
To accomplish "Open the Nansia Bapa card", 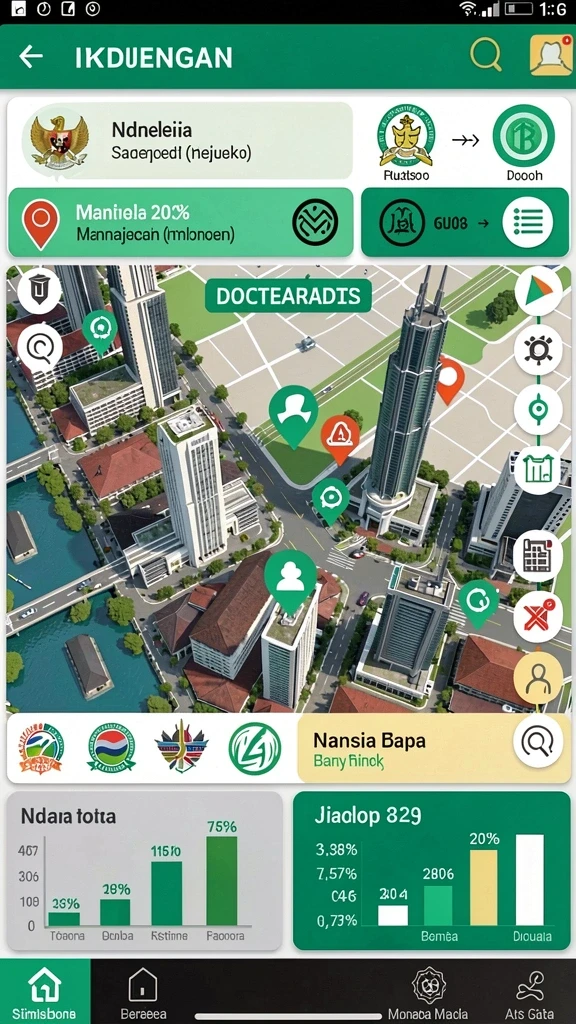I will coord(405,748).
